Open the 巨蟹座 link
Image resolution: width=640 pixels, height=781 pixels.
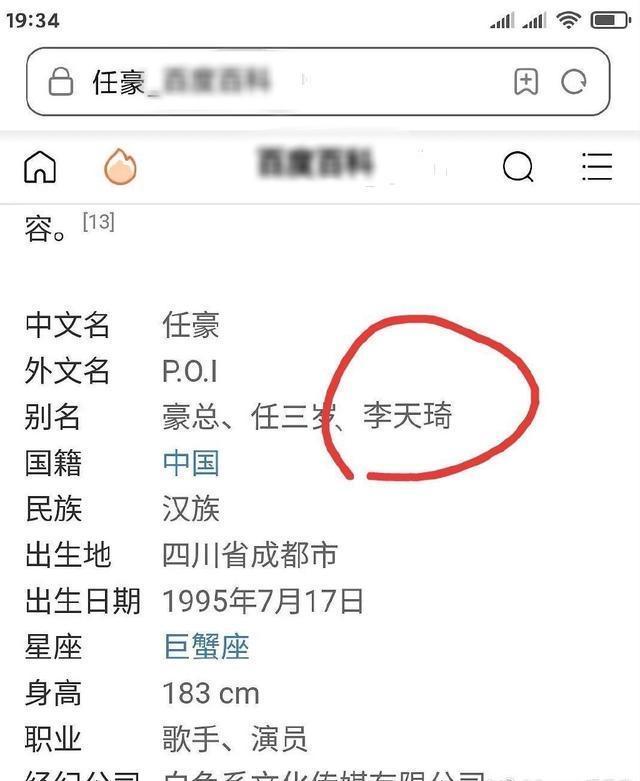tap(206, 647)
